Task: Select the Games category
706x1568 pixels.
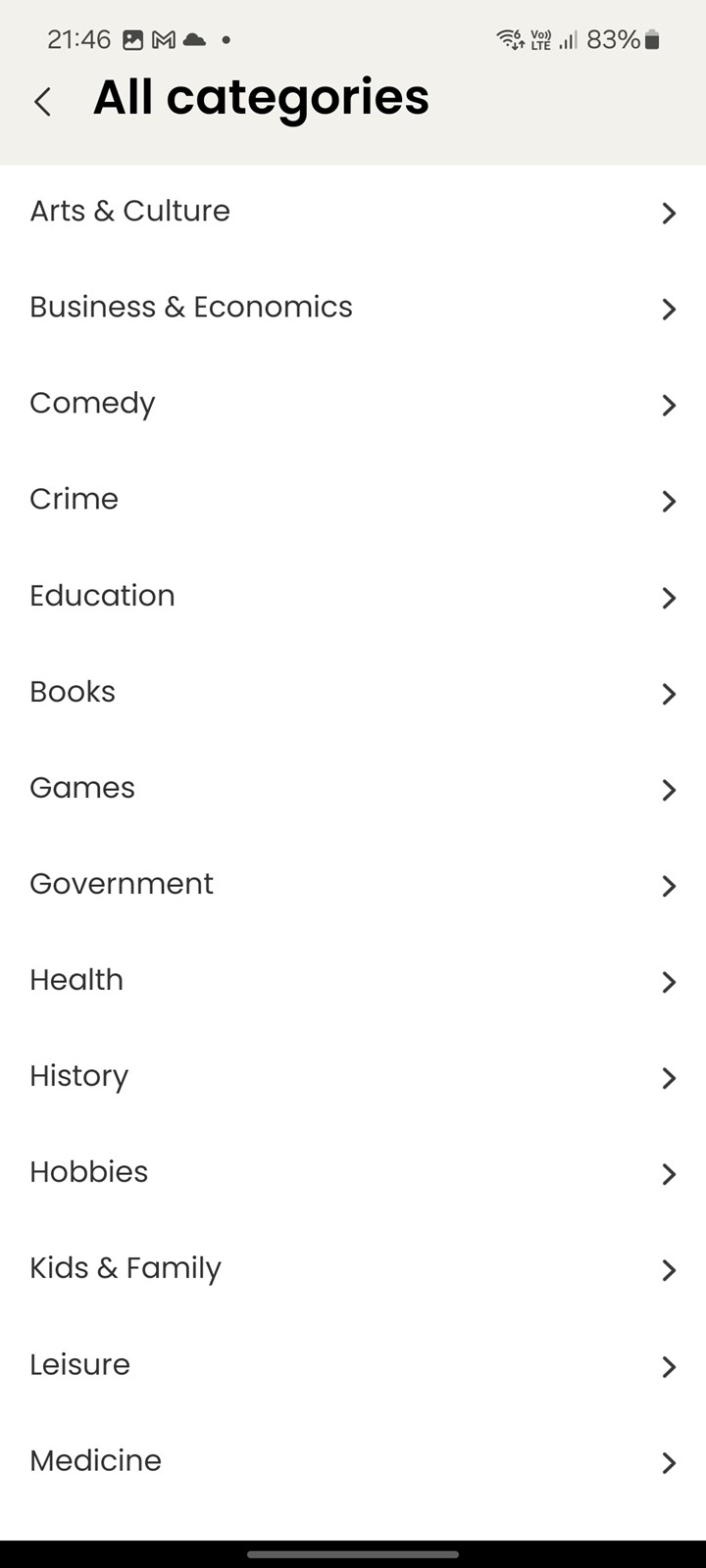Action: (353, 788)
